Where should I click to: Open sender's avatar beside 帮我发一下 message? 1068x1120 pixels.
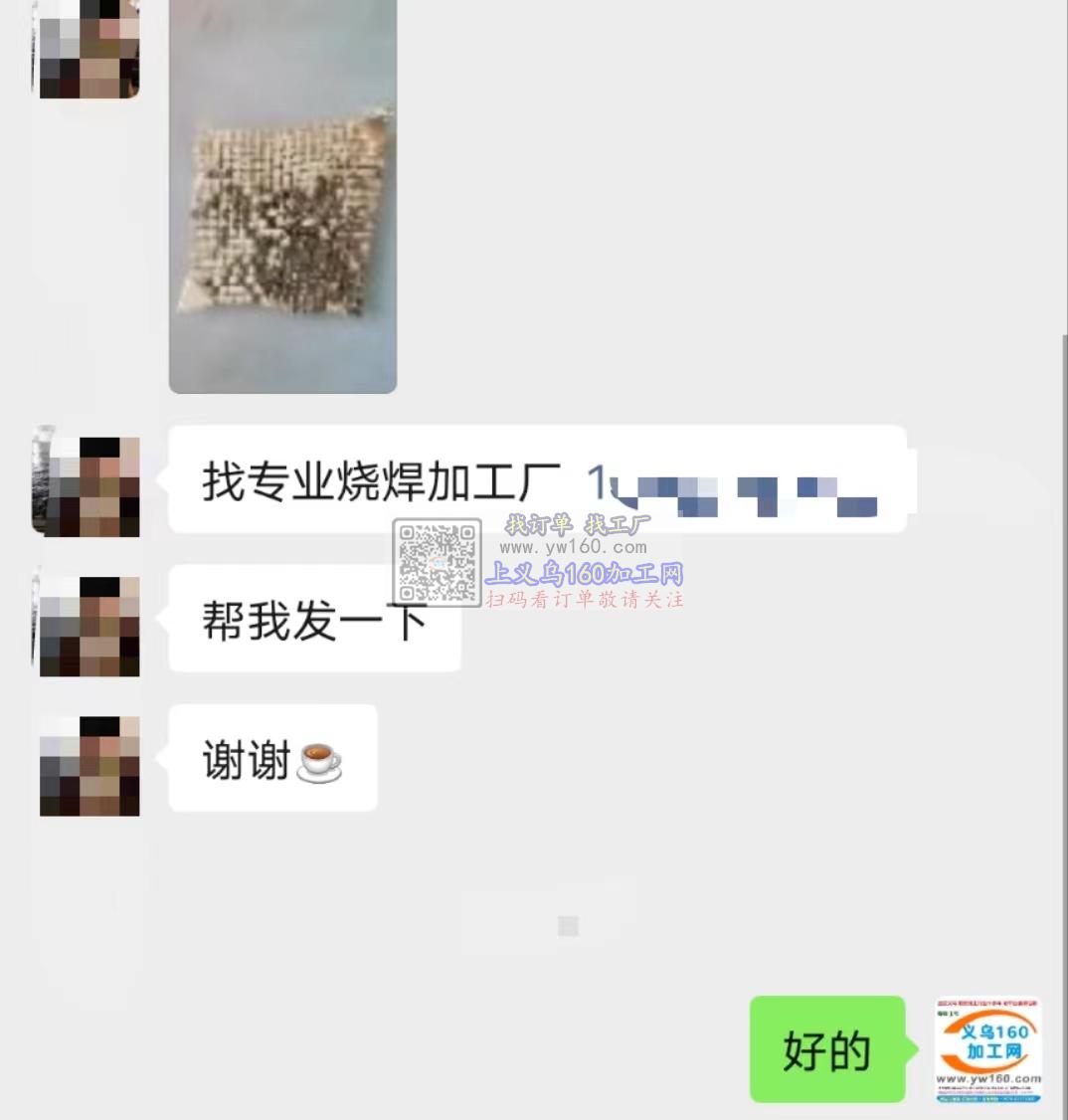89,627
